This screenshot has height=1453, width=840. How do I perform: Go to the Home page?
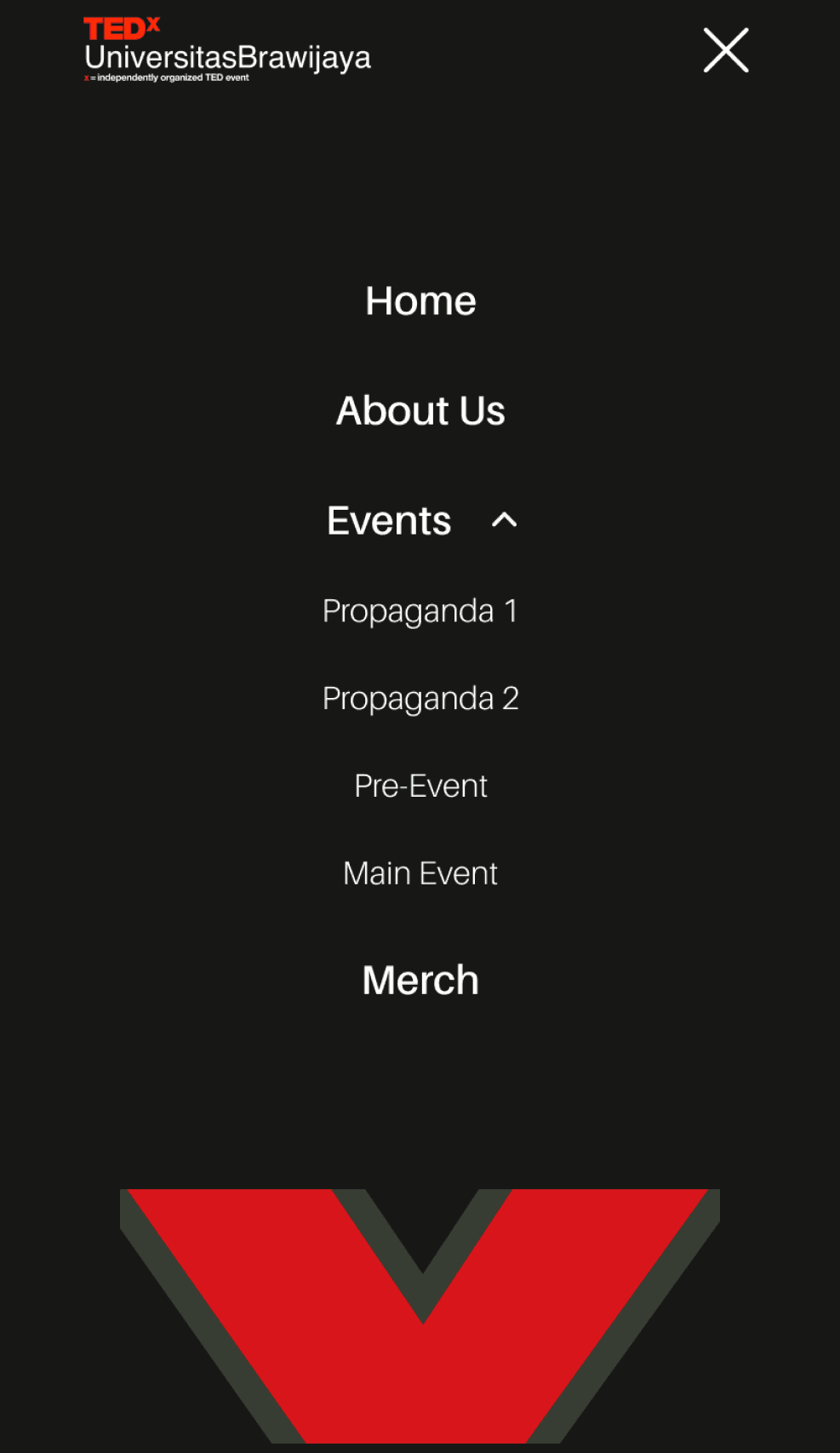pos(420,301)
